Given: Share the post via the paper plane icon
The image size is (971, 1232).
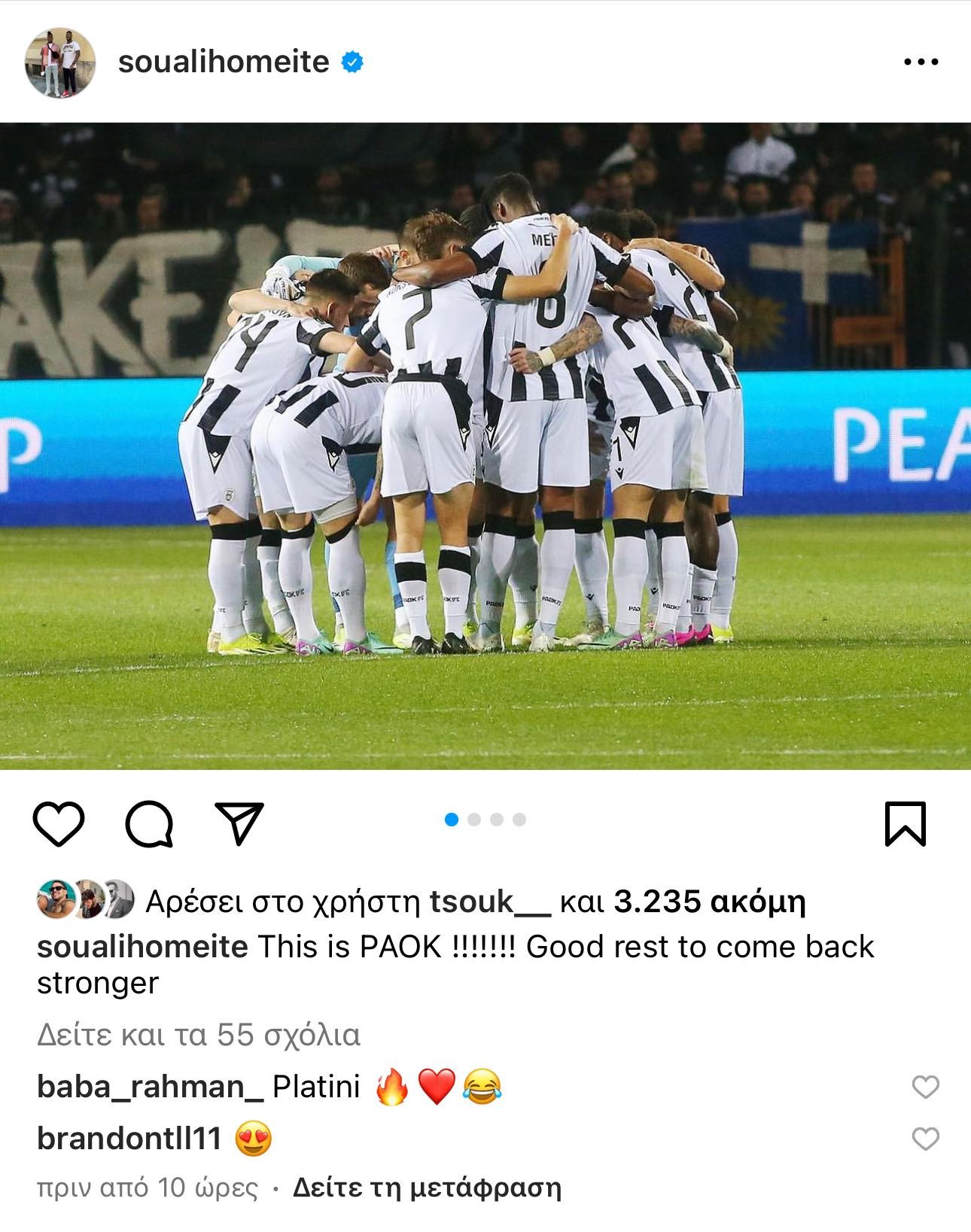Looking at the screenshot, I should [x=239, y=823].
